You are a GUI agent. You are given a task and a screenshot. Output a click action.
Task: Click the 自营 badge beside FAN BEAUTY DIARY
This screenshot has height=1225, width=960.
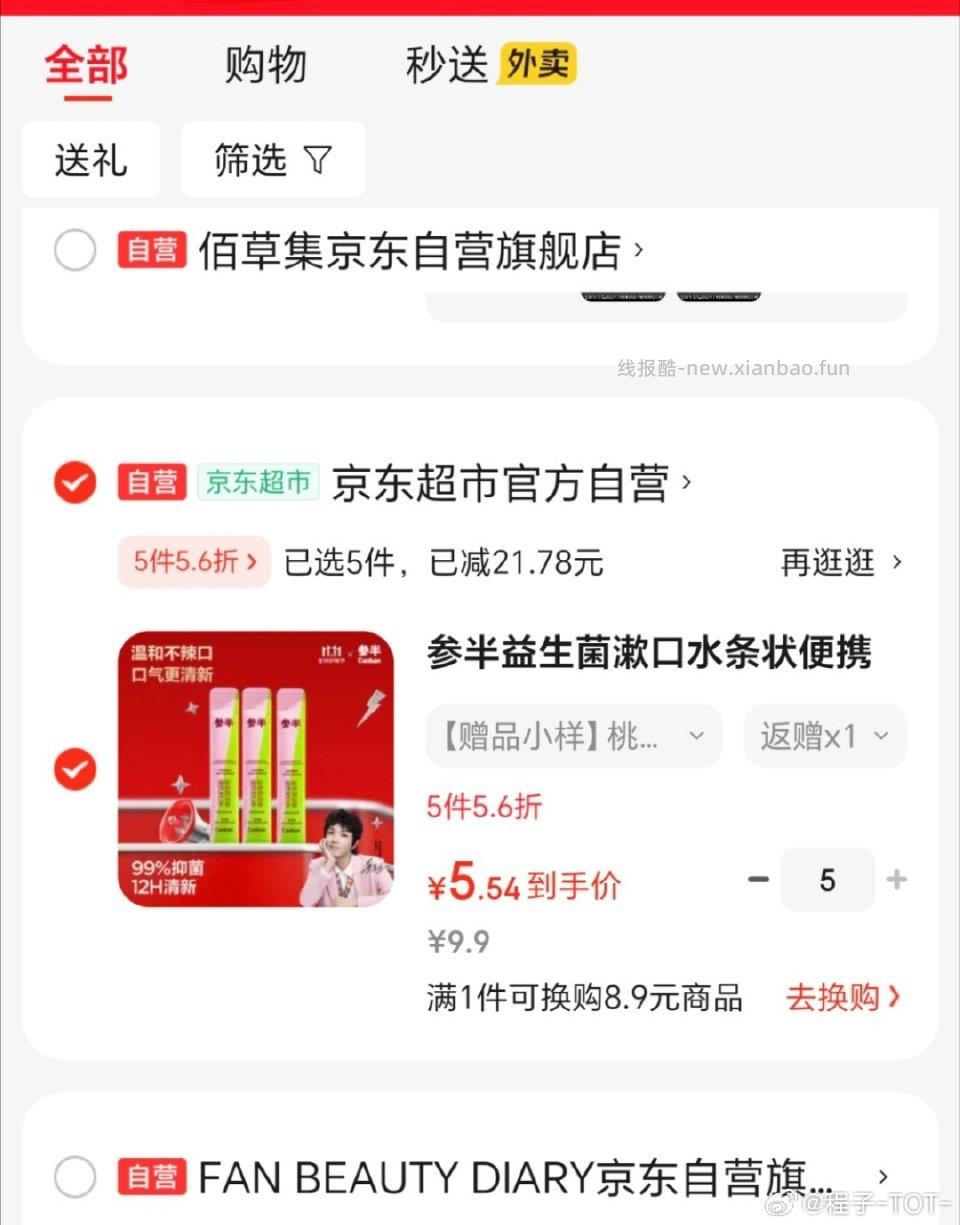point(152,1177)
